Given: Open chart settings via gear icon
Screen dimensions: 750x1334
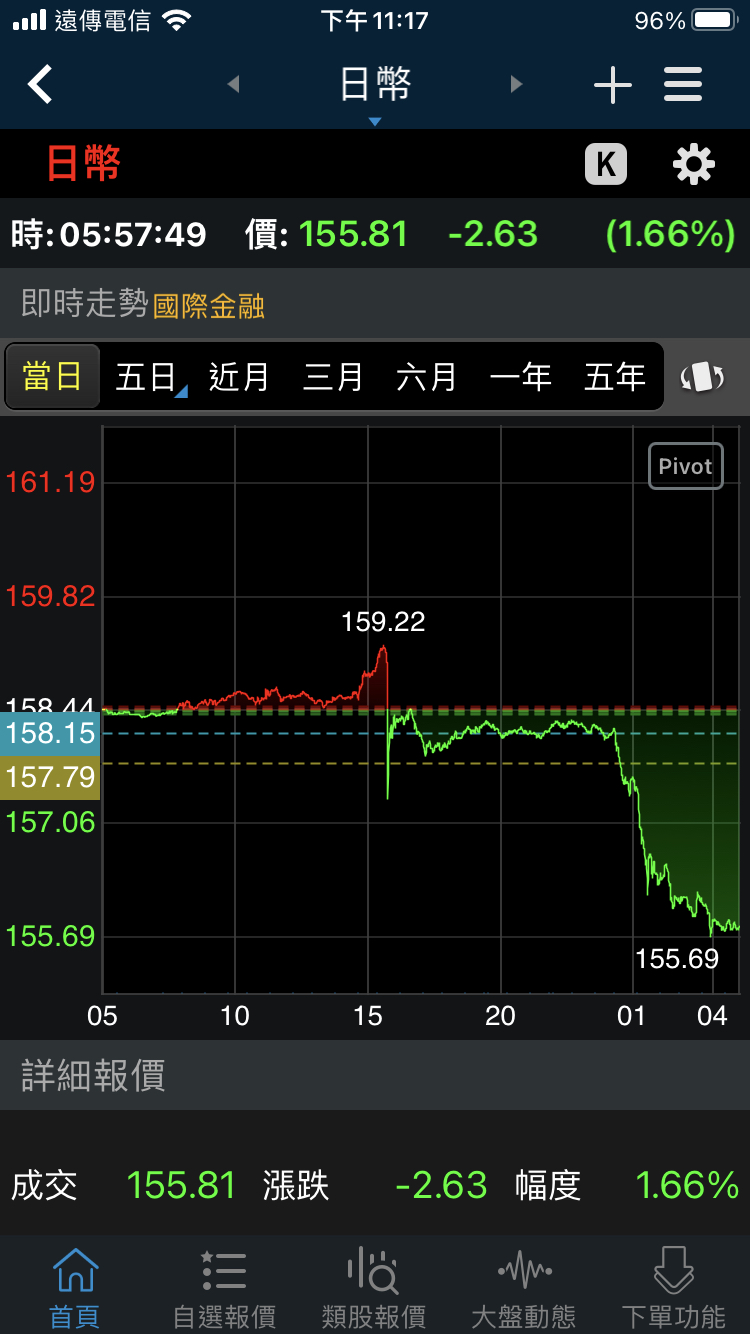Looking at the screenshot, I should [x=694, y=163].
